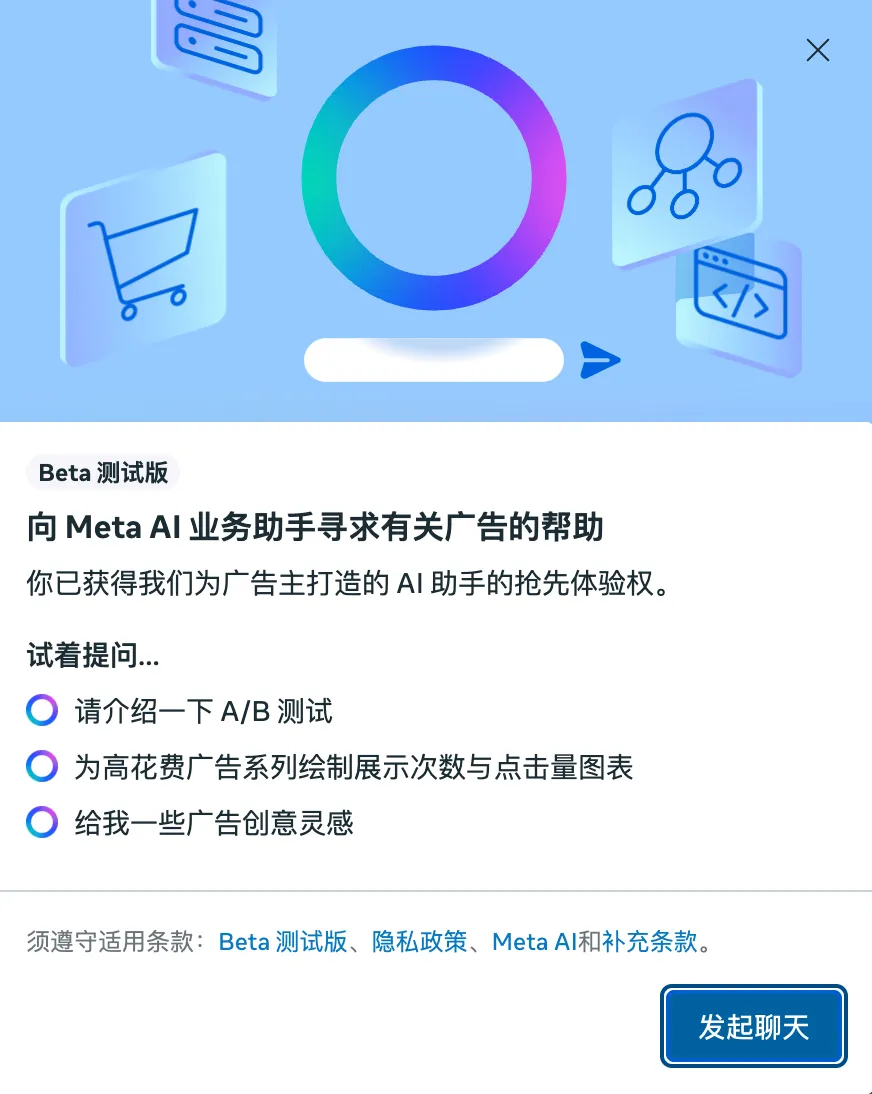Choose the 为高花费广告系列绘制图表 suggestion

click(x=353, y=768)
